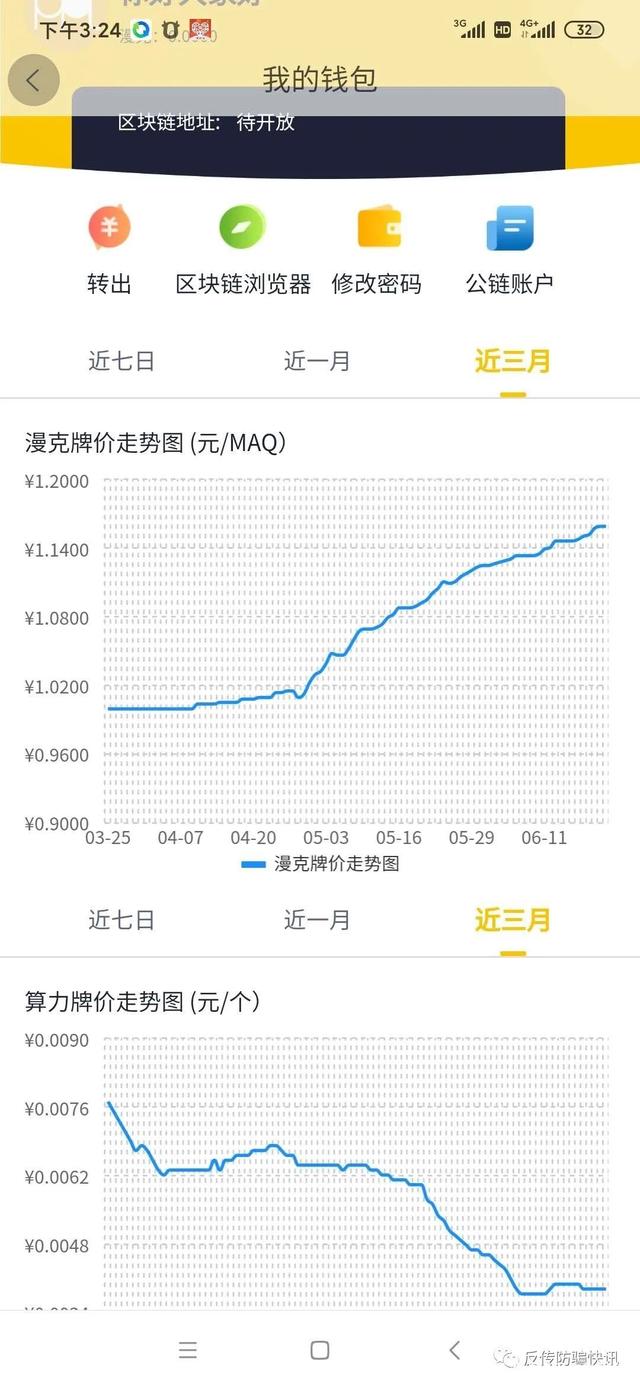
Task: Toggle the 漫克牌价走势图 legend series
Action: coord(320,864)
